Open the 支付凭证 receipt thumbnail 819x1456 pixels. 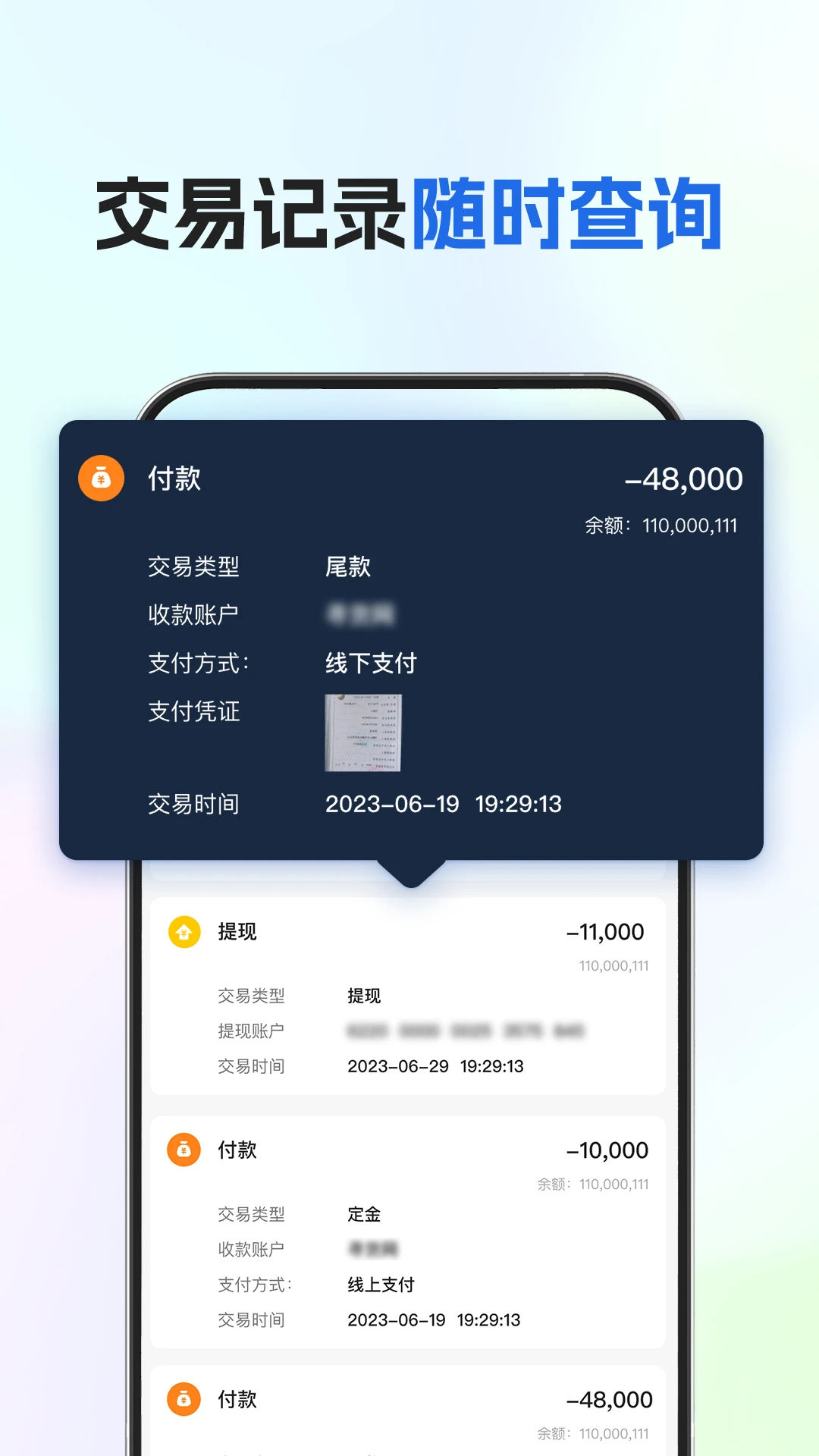364,732
